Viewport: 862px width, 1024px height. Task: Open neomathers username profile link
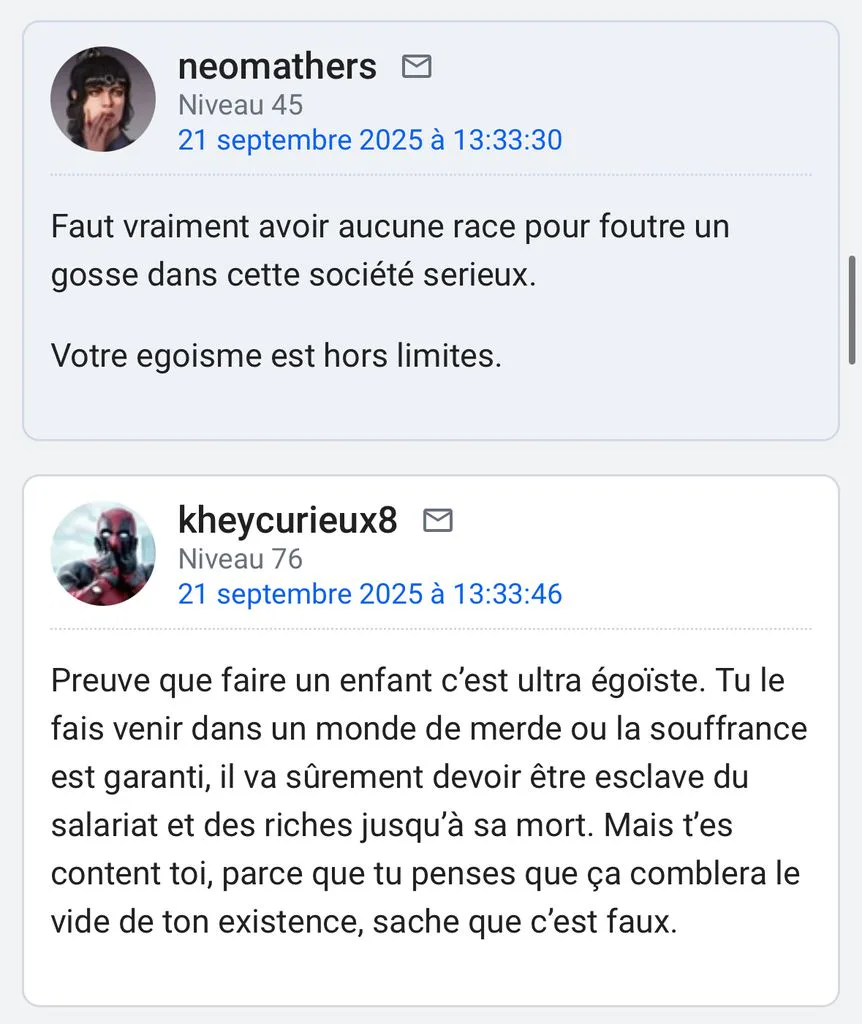pyautogui.click(x=278, y=67)
